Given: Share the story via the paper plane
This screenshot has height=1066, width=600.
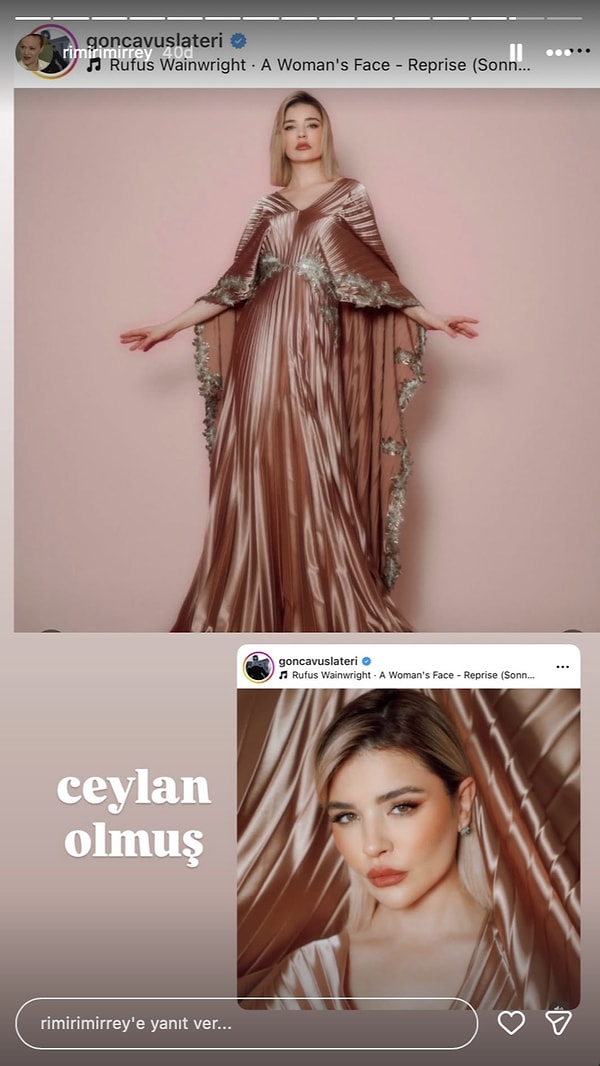Looking at the screenshot, I should 558,1022.
